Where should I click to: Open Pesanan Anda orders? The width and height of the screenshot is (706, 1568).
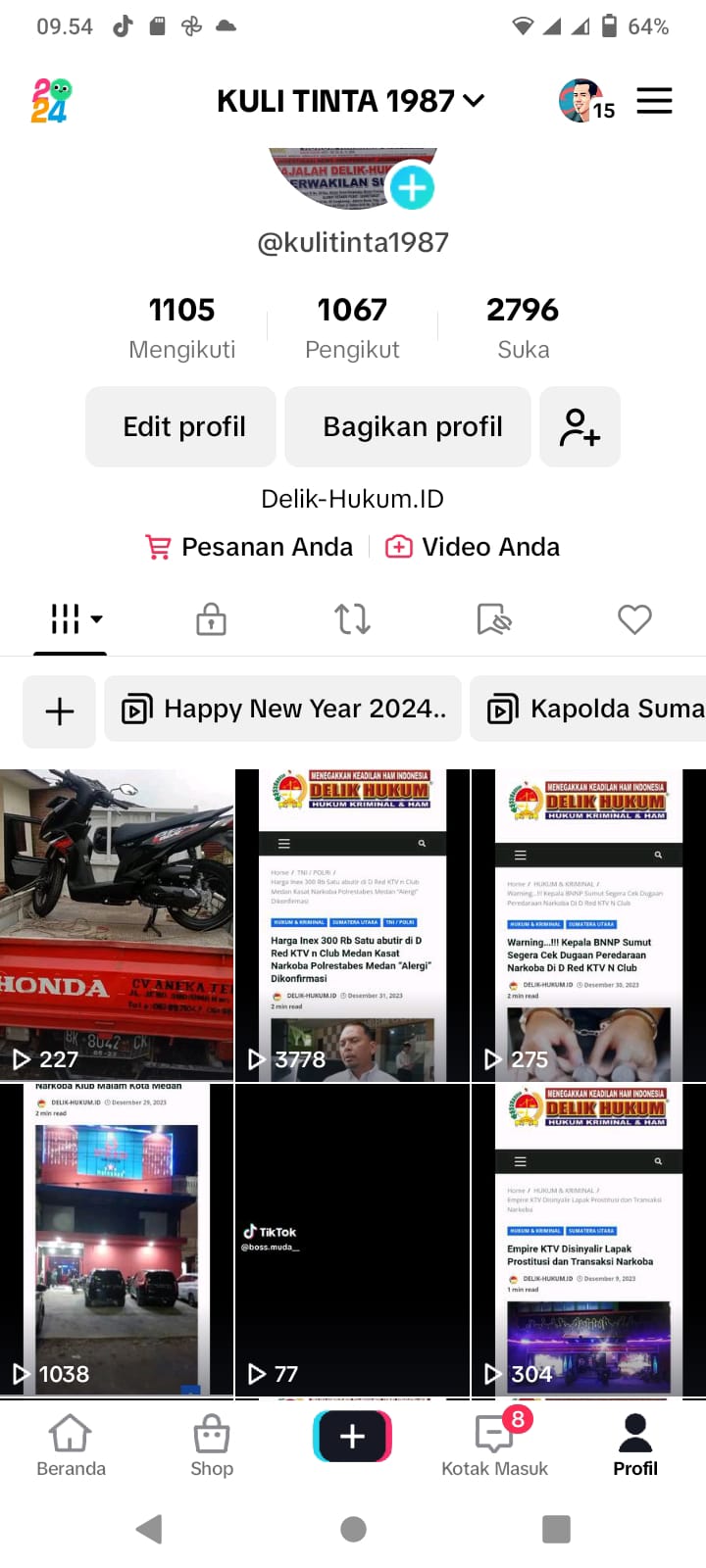[x=249, y=547]
